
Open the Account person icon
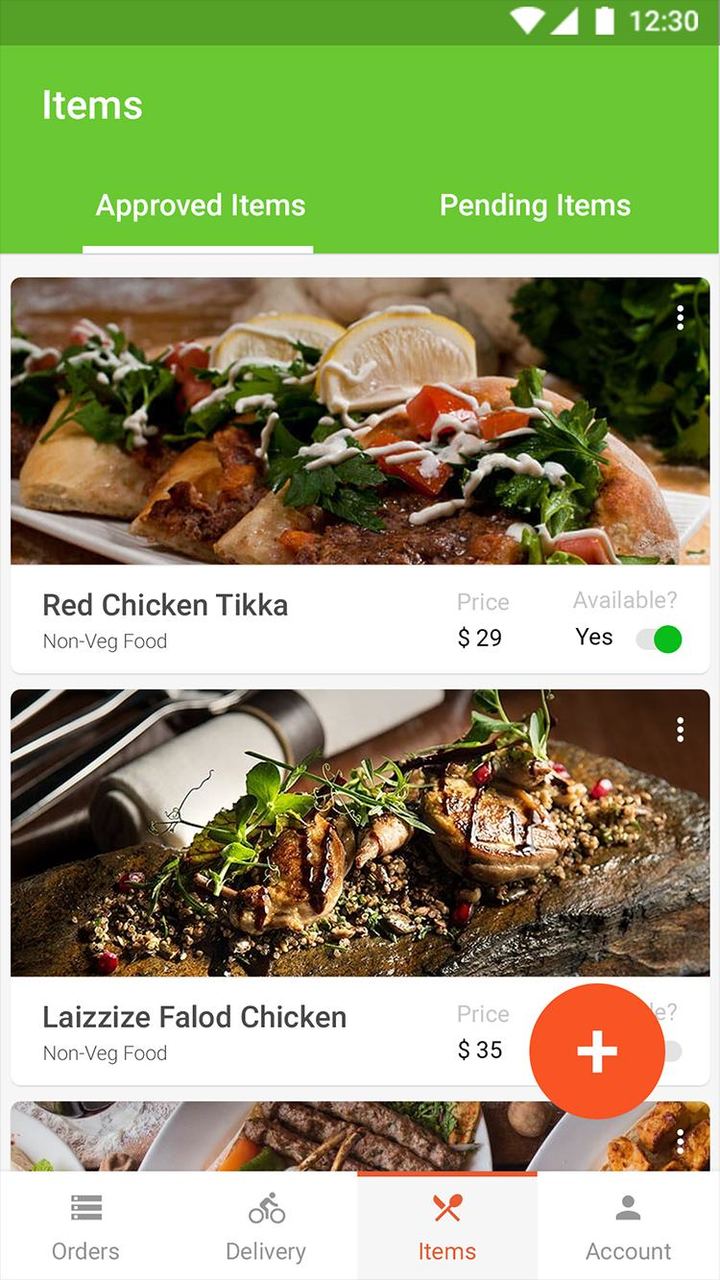628,1207
